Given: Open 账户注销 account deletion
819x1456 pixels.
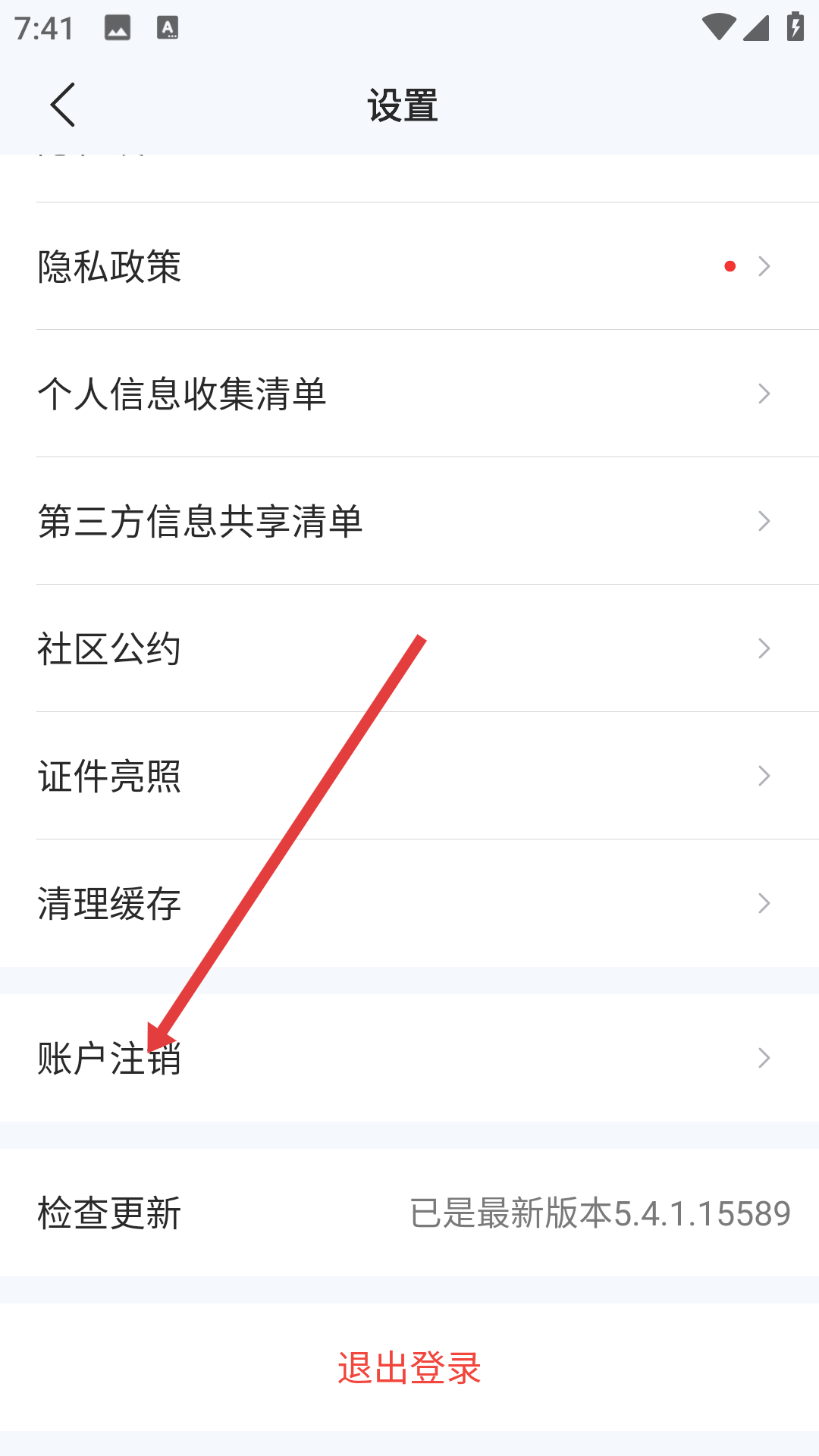Looking at the screenshot, I should [x=409, y=1058].
